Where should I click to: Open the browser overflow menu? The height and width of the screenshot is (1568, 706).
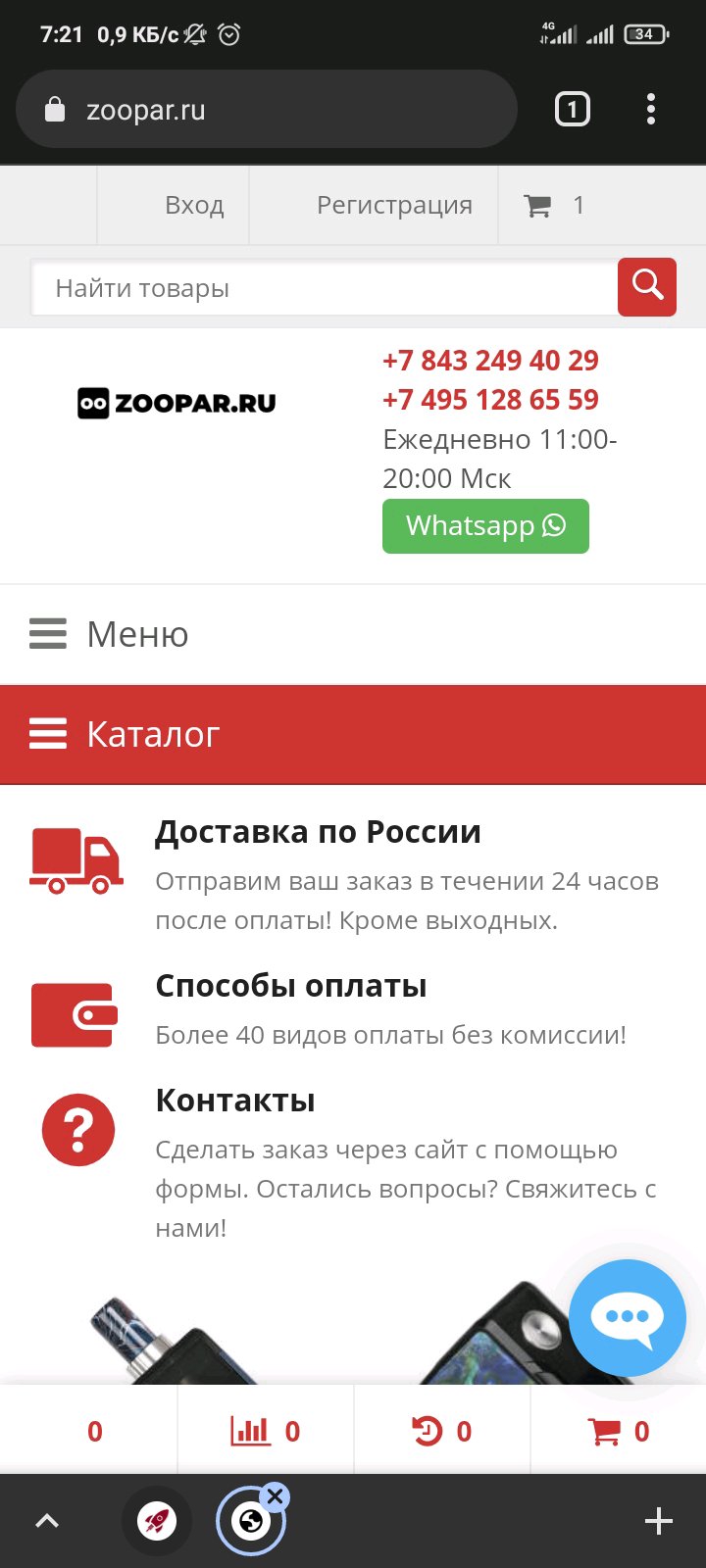[x=651, y=109]
